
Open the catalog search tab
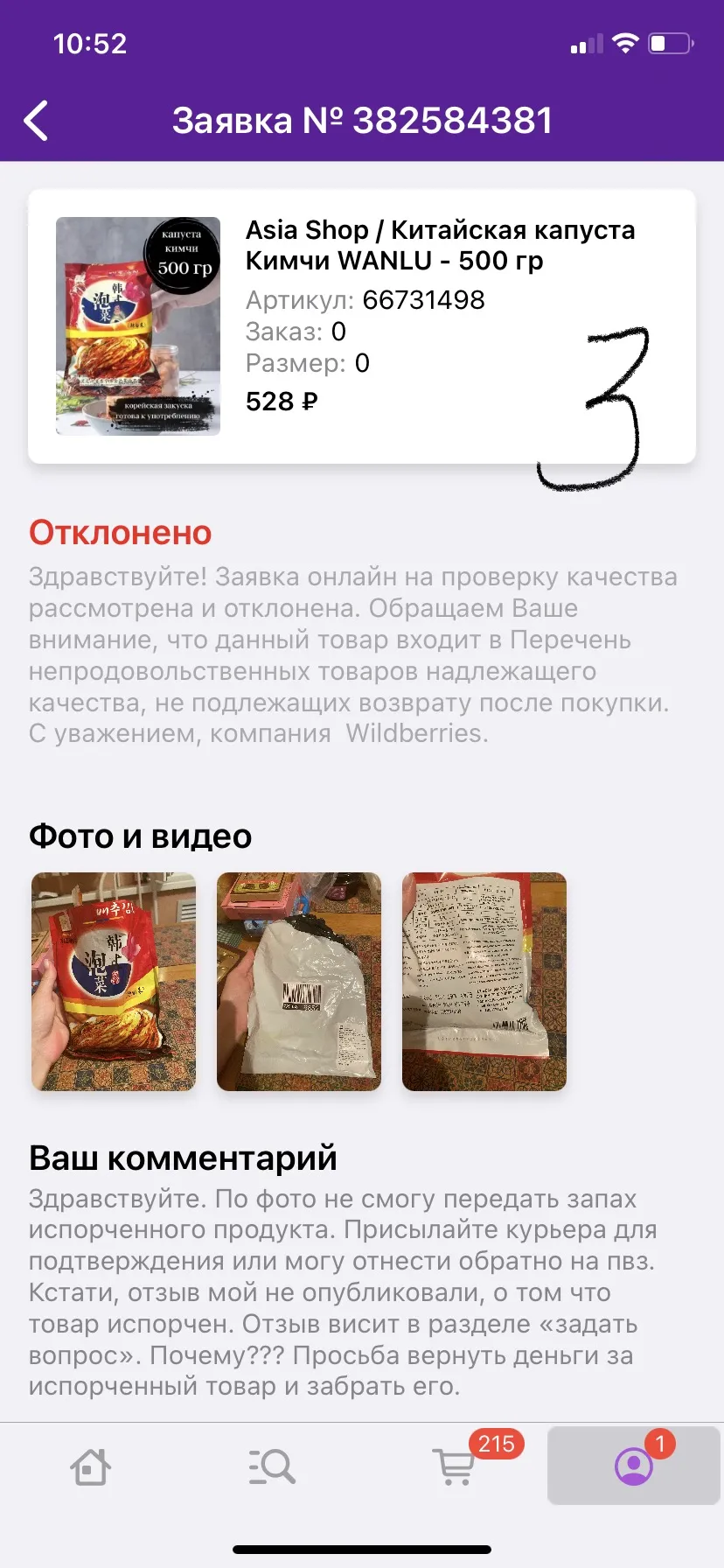point(272,1467)
